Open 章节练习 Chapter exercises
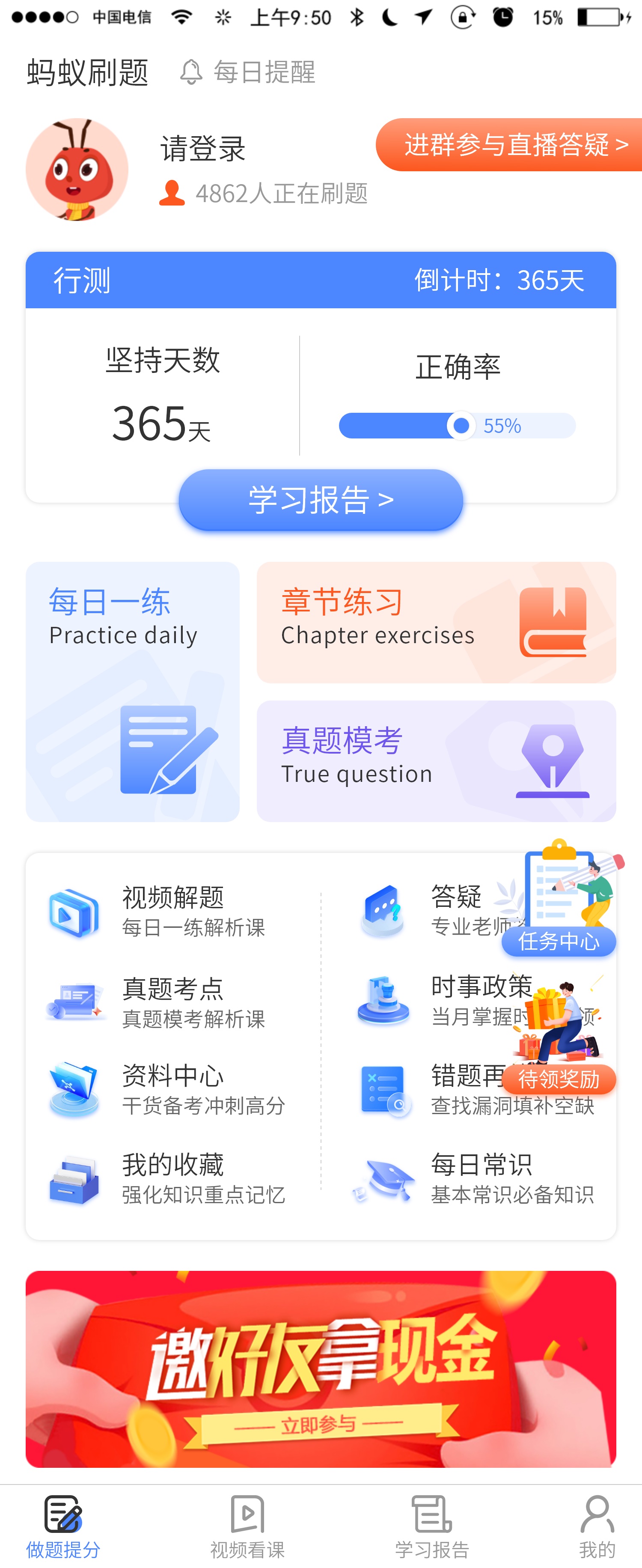The image size is (642, 1568). point(436,622)
